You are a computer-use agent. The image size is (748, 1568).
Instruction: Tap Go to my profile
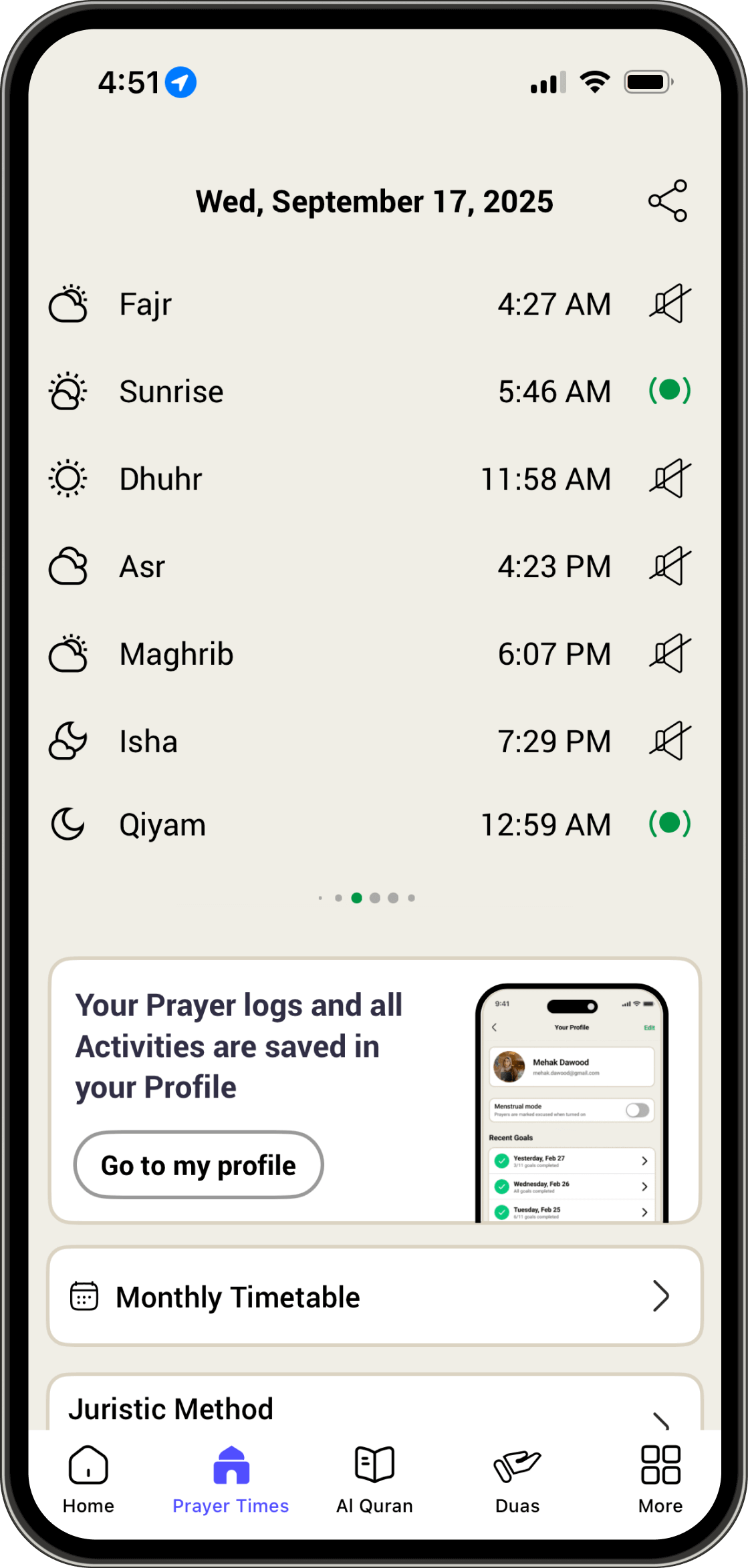pos(199,1165)
